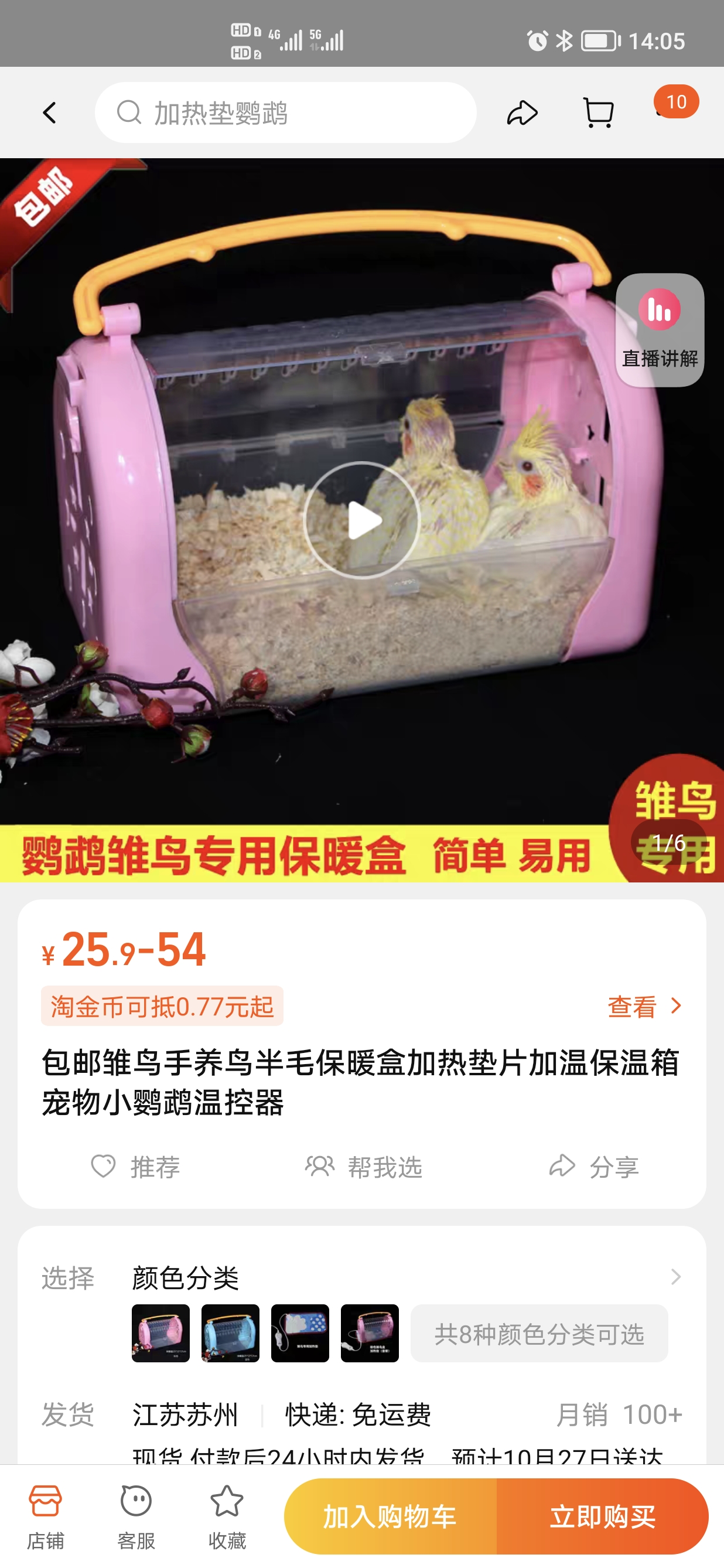Open the shopping cart icon
Viewport: 724px width, 1568px height.
[598, 113]
